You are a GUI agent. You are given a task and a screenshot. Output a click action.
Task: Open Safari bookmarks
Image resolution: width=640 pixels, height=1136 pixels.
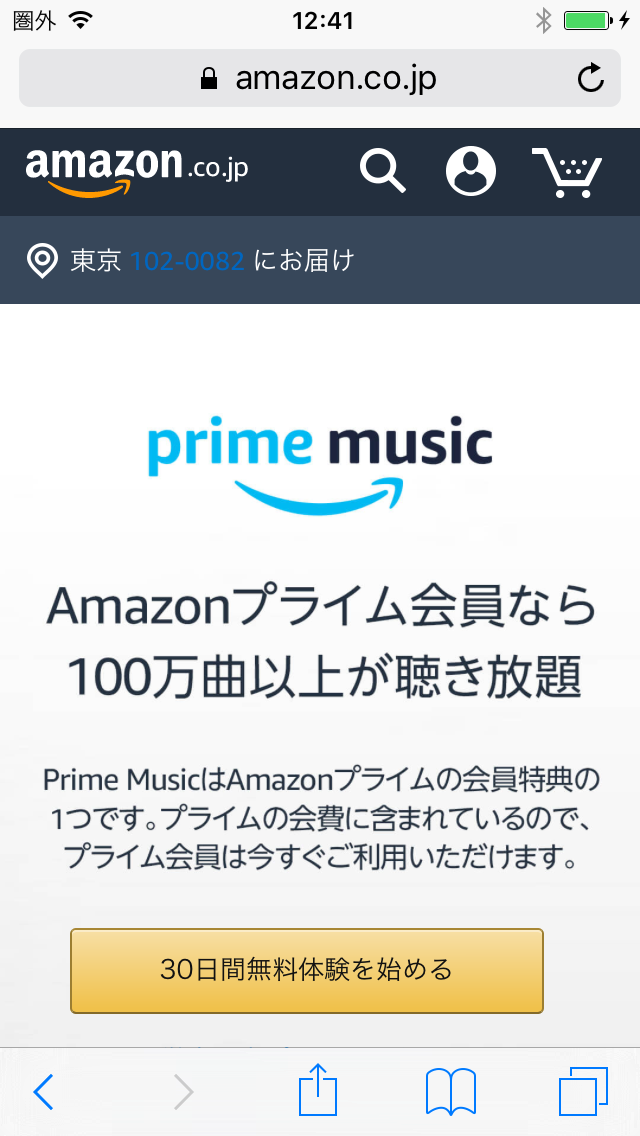(451, 1091)
